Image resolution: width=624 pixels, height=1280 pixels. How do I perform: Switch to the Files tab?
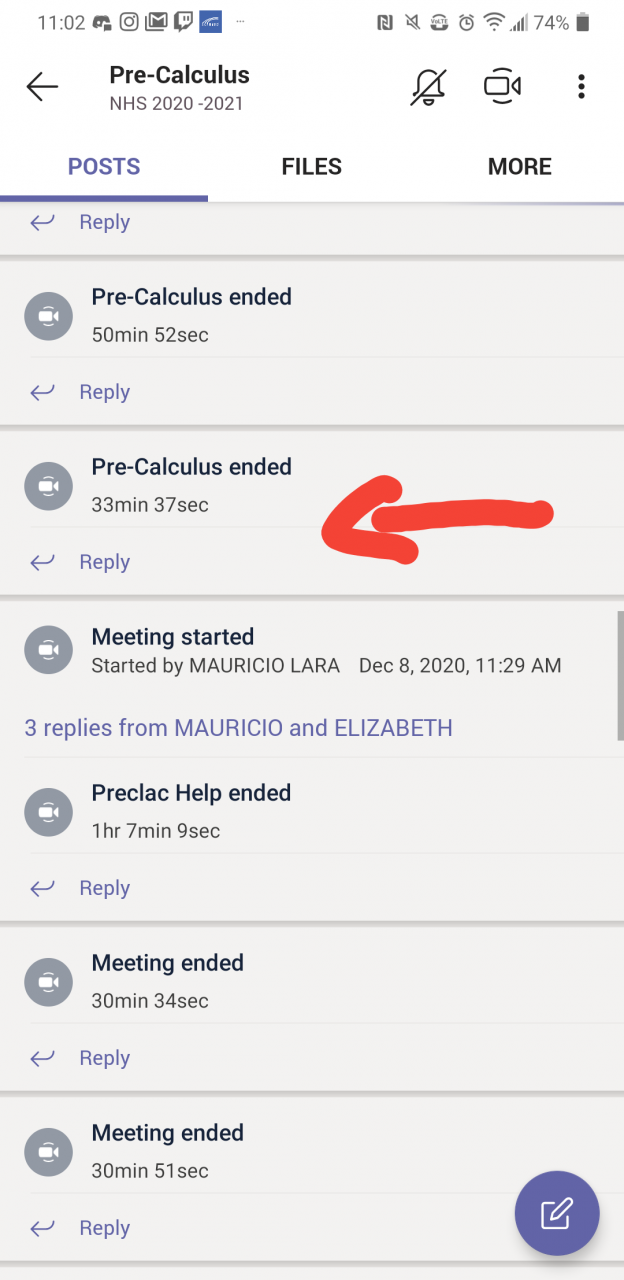[312, 167]
